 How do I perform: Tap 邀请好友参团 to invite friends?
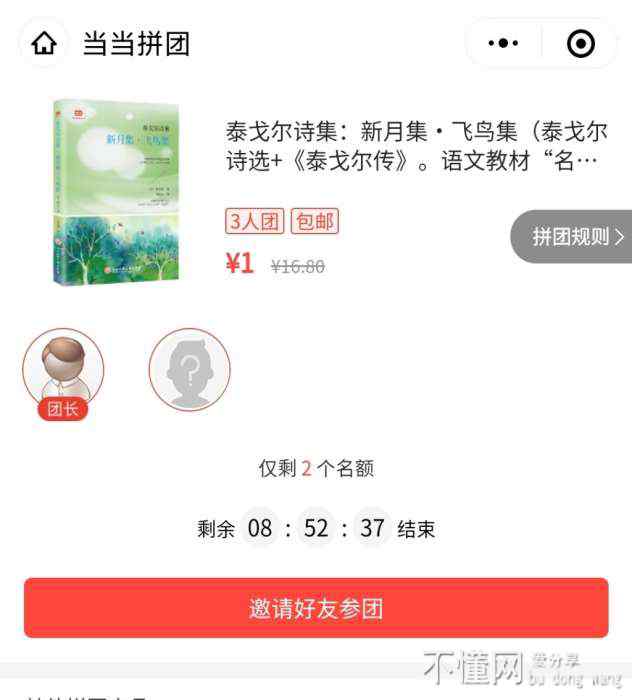point(316,608)
